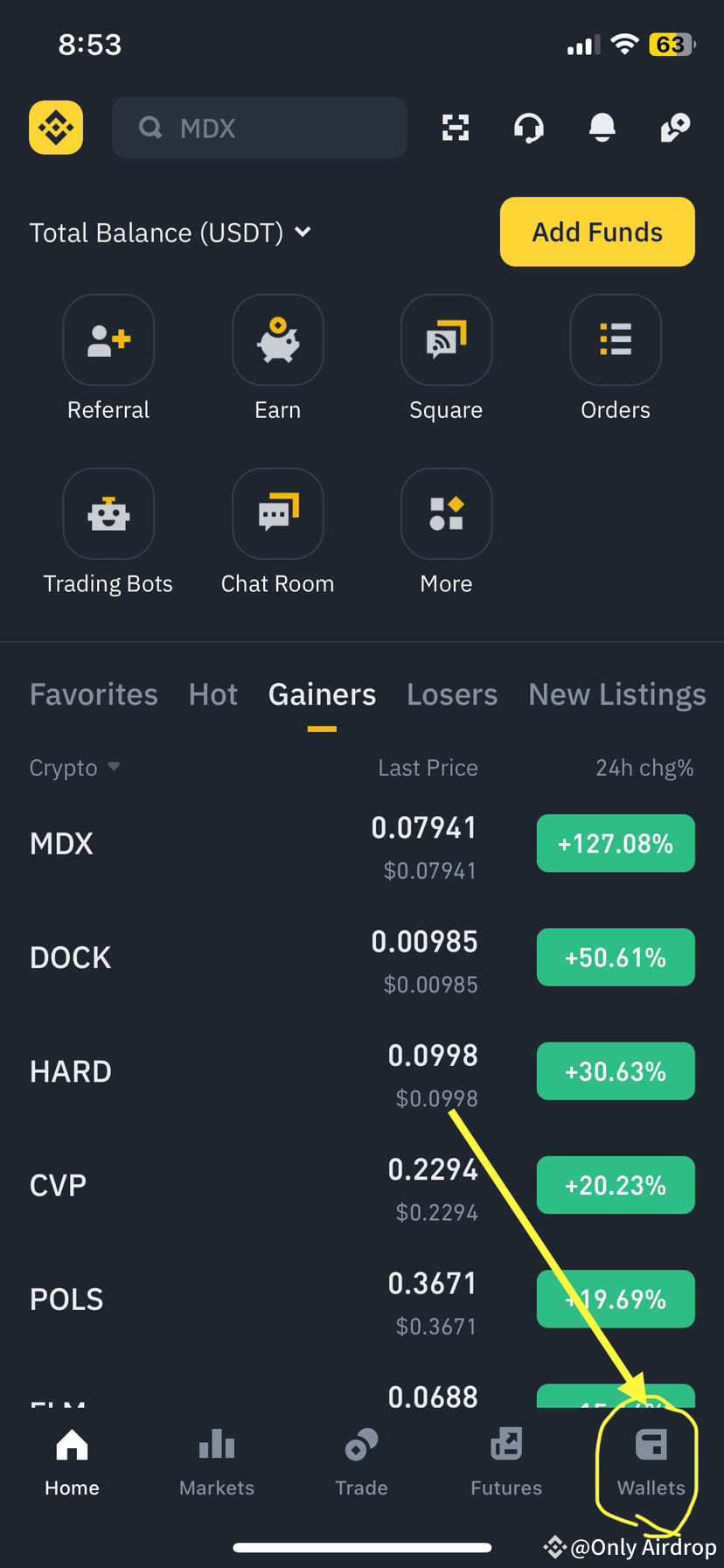Tap the MDX search field
This screenshot has height=1568, width=724.
(x=259, y=128)
